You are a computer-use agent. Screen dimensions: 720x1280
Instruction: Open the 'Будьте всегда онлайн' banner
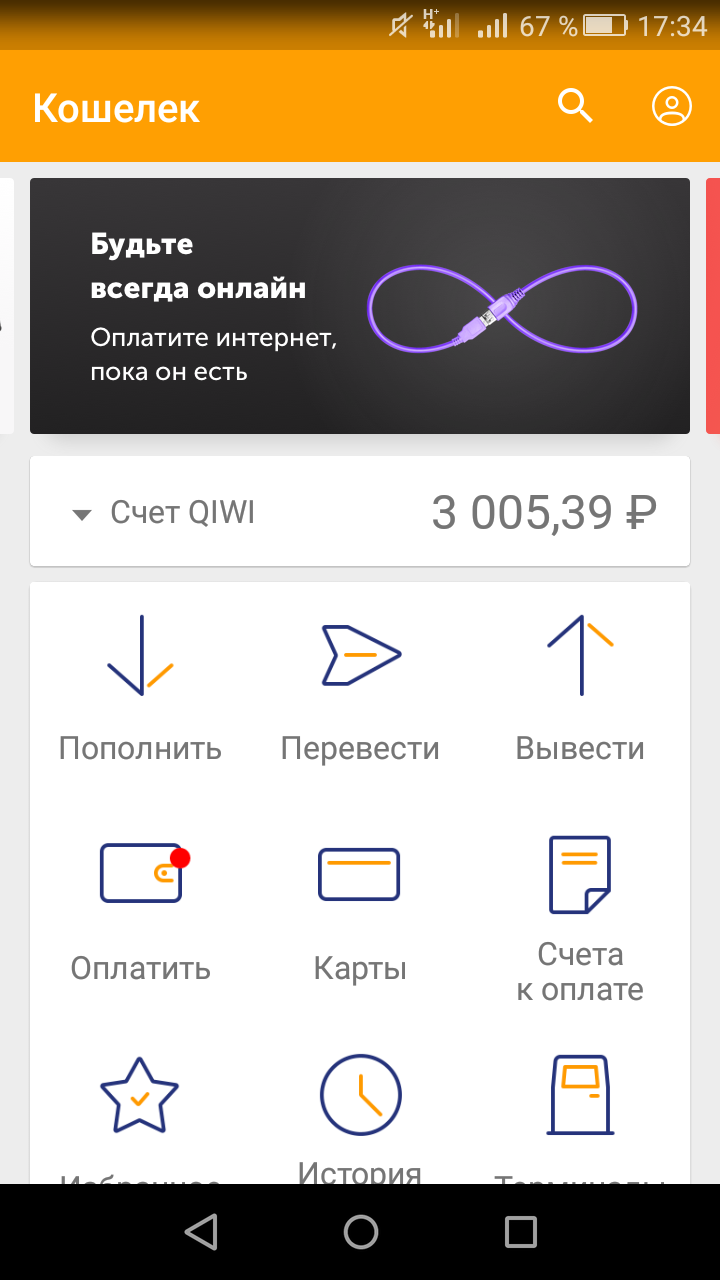tap(360, 306)
